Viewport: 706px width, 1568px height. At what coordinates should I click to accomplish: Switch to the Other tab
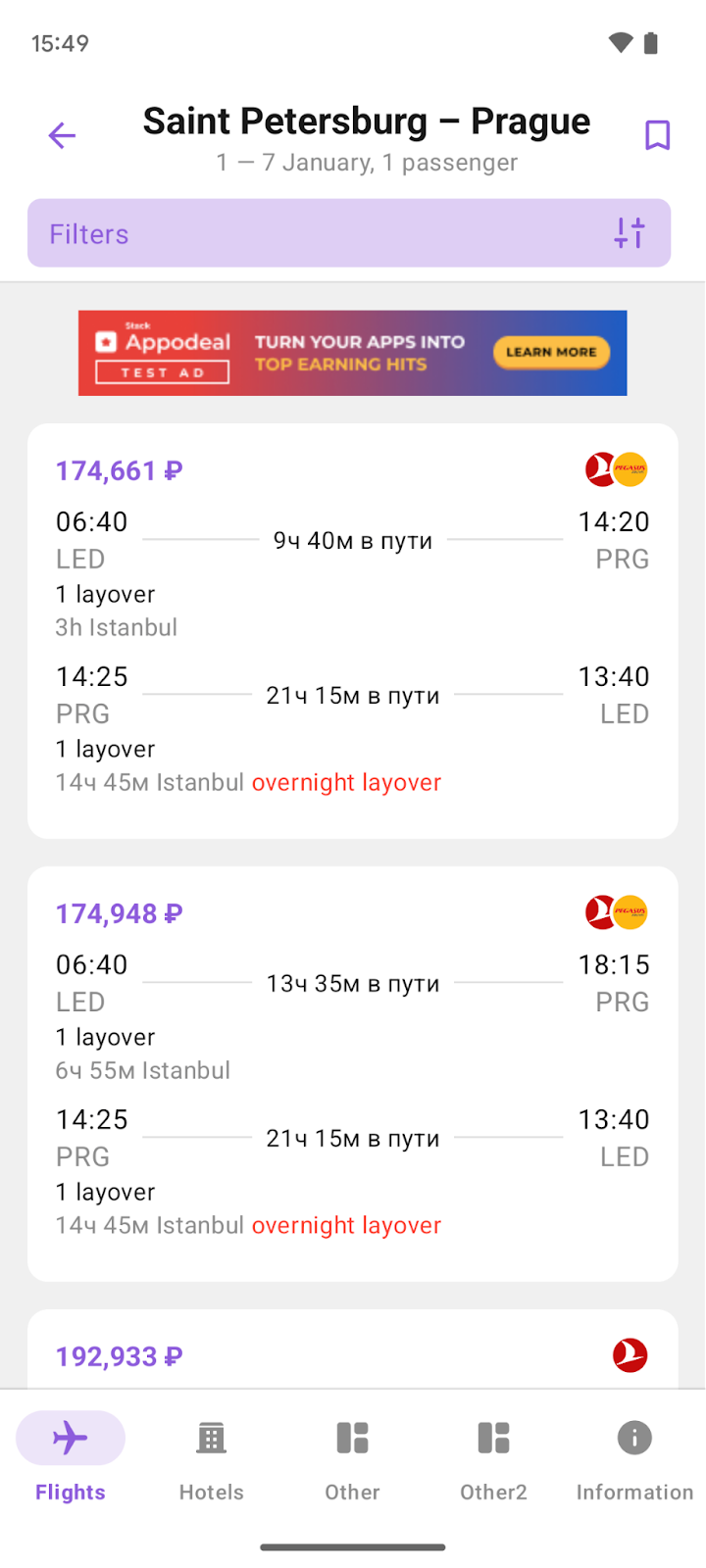pos(353,1457)
